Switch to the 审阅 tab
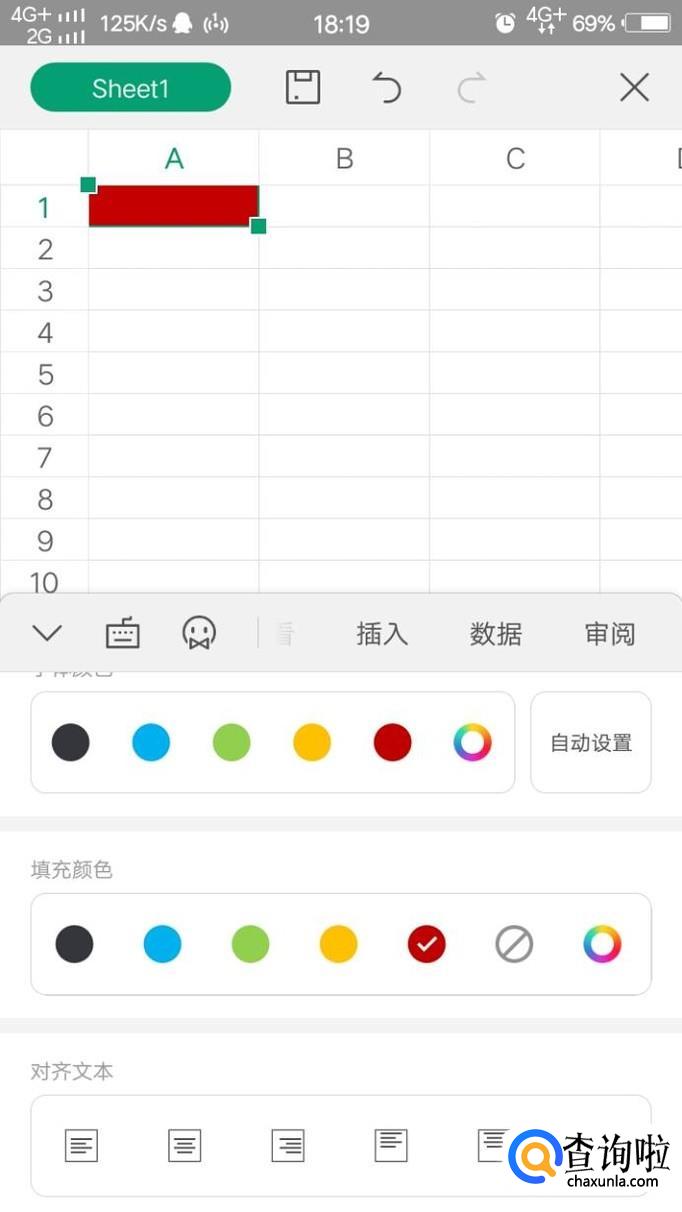Viewport: 682px width, 1212px height. point(609,634)
